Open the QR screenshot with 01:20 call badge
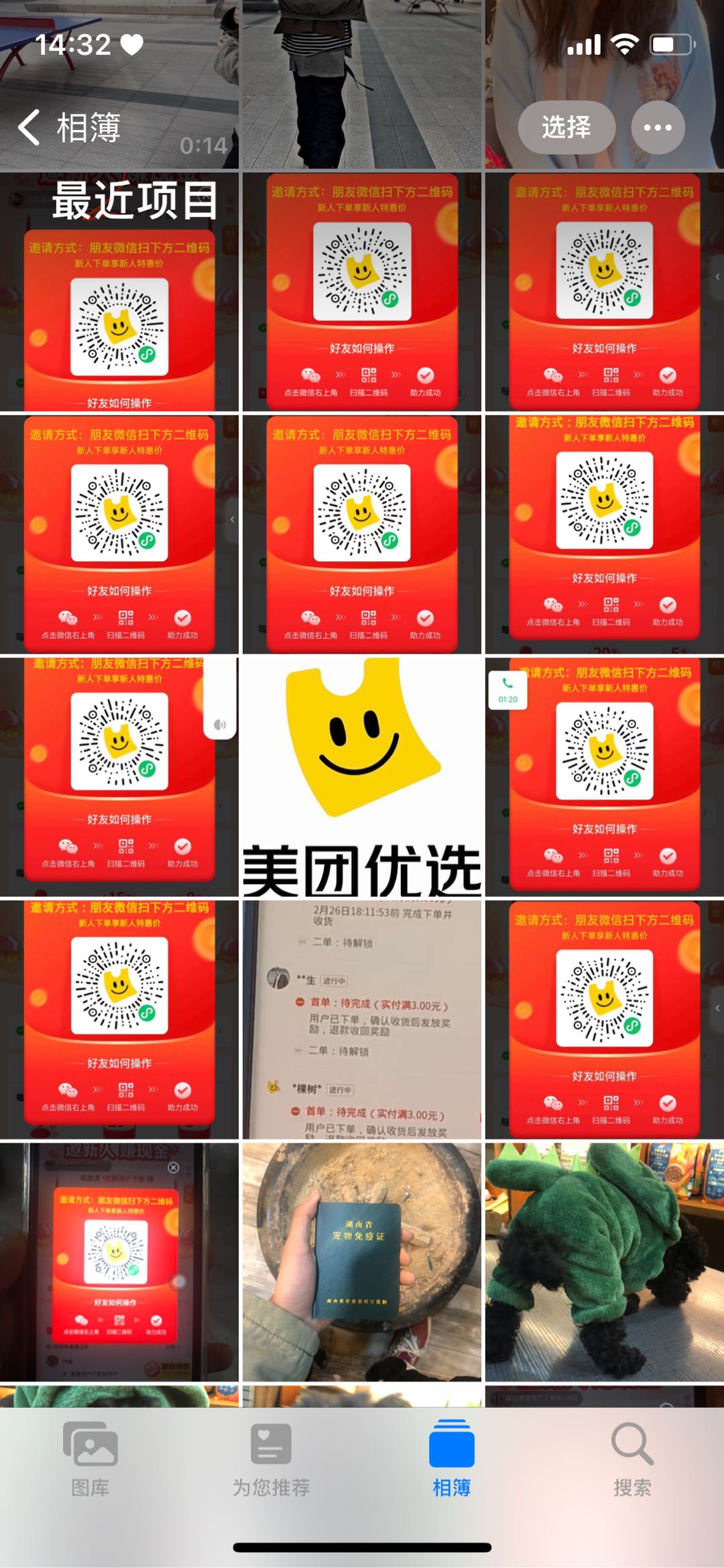 pyautogui.click(x=605, y=777)
